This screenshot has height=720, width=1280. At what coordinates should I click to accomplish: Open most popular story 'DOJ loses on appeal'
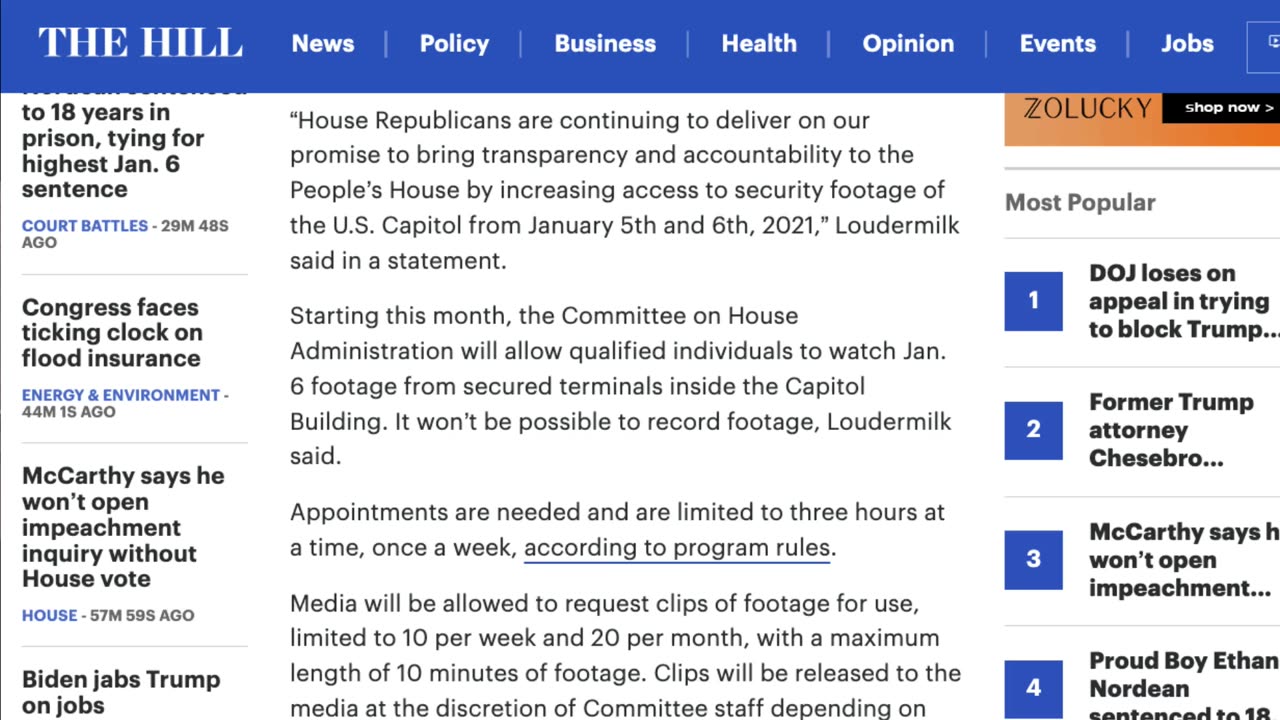[1180, 301]
